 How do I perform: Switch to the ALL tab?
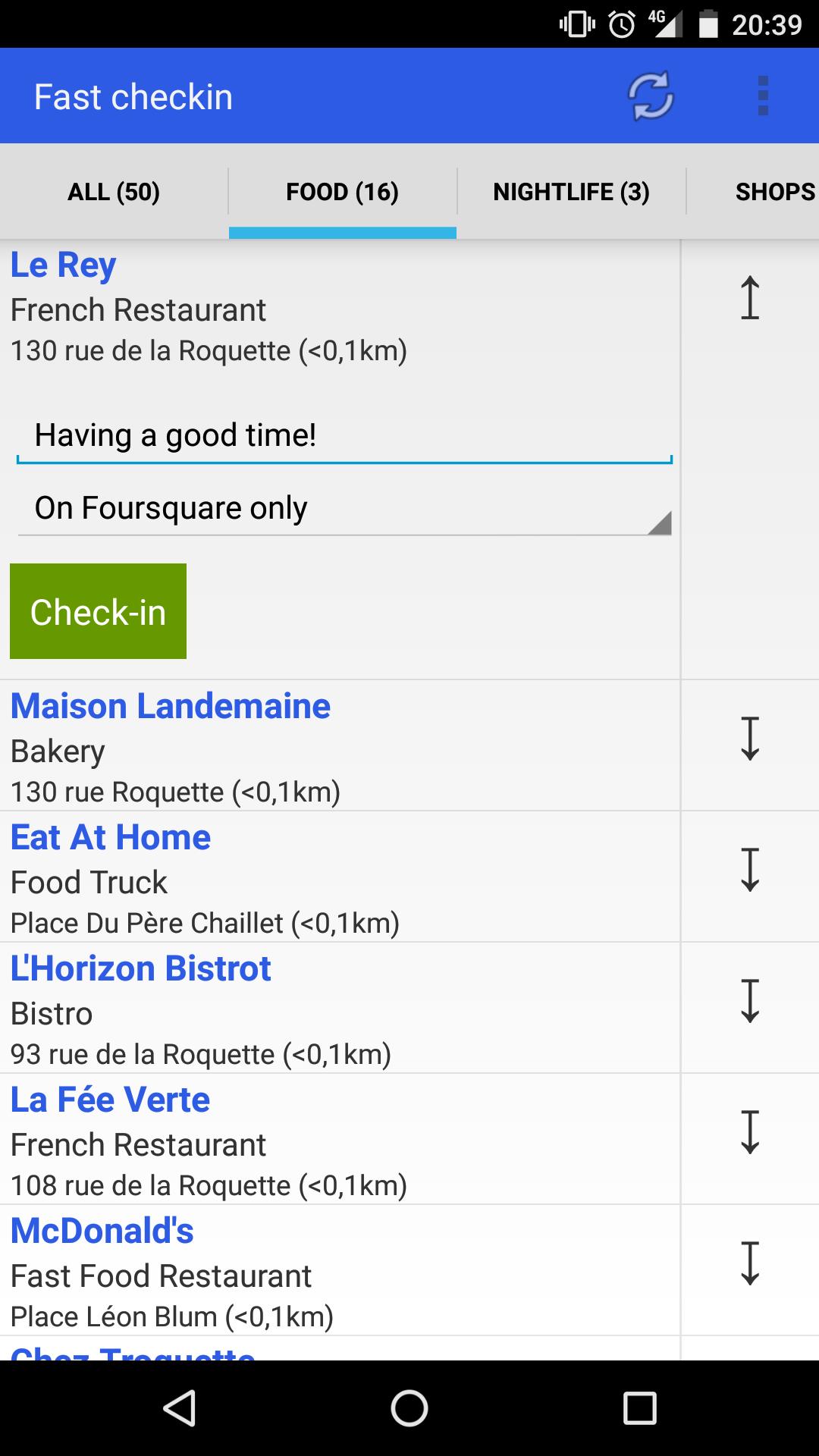[x=113, y=192]
